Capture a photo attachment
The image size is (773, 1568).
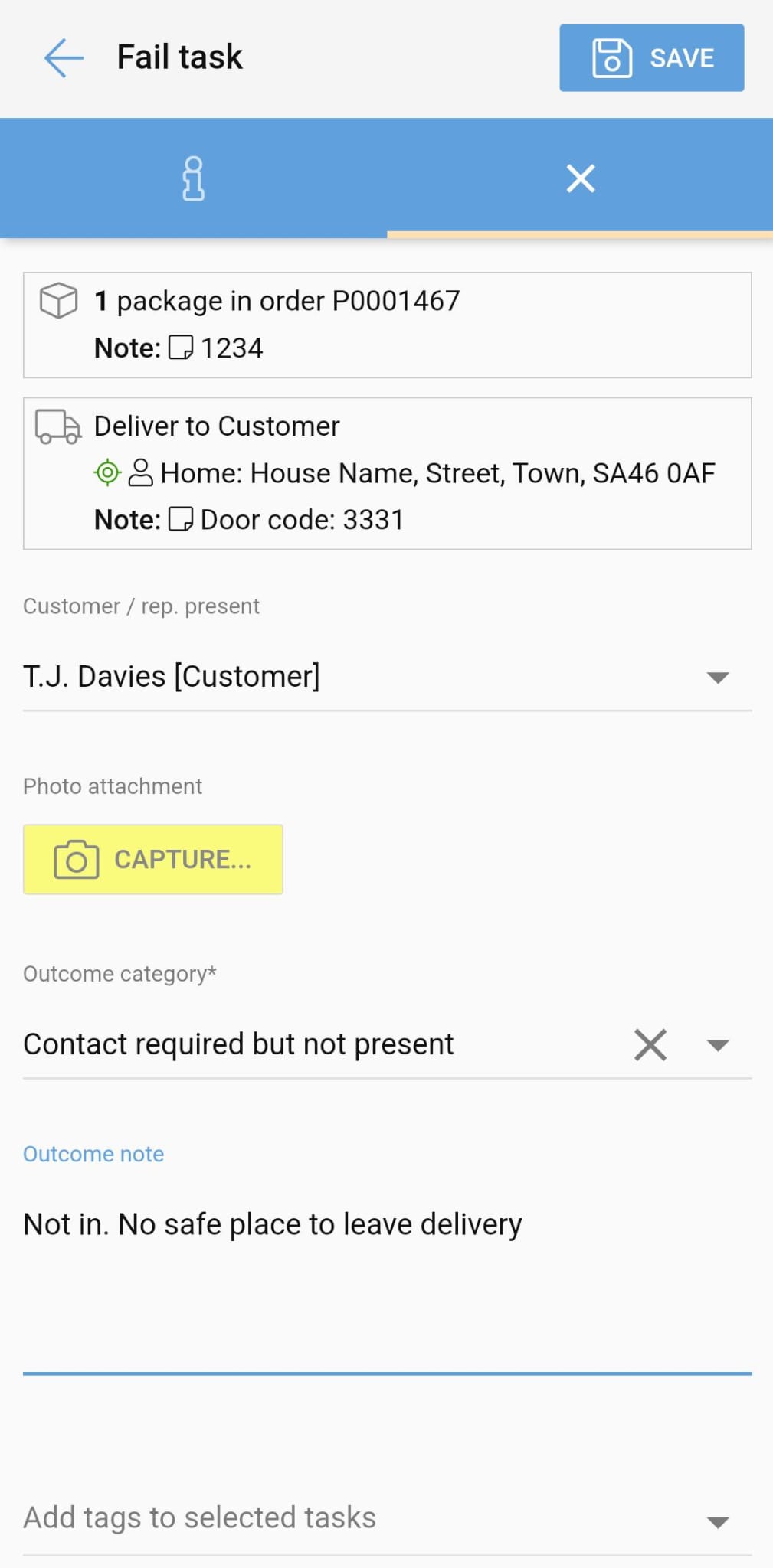click(153, 859)
